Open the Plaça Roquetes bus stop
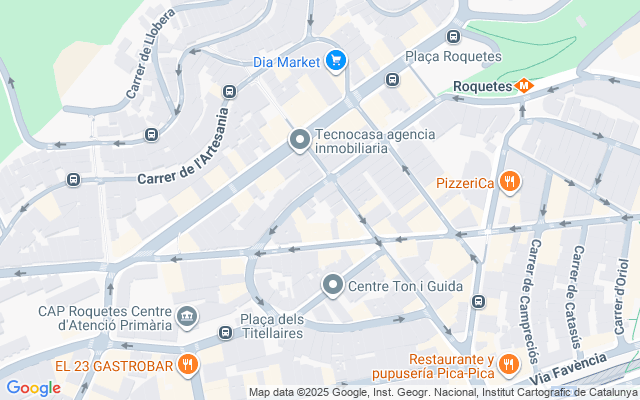Image resolution: width=640 pixels, height=400 pixels. [x=452, y=38]
